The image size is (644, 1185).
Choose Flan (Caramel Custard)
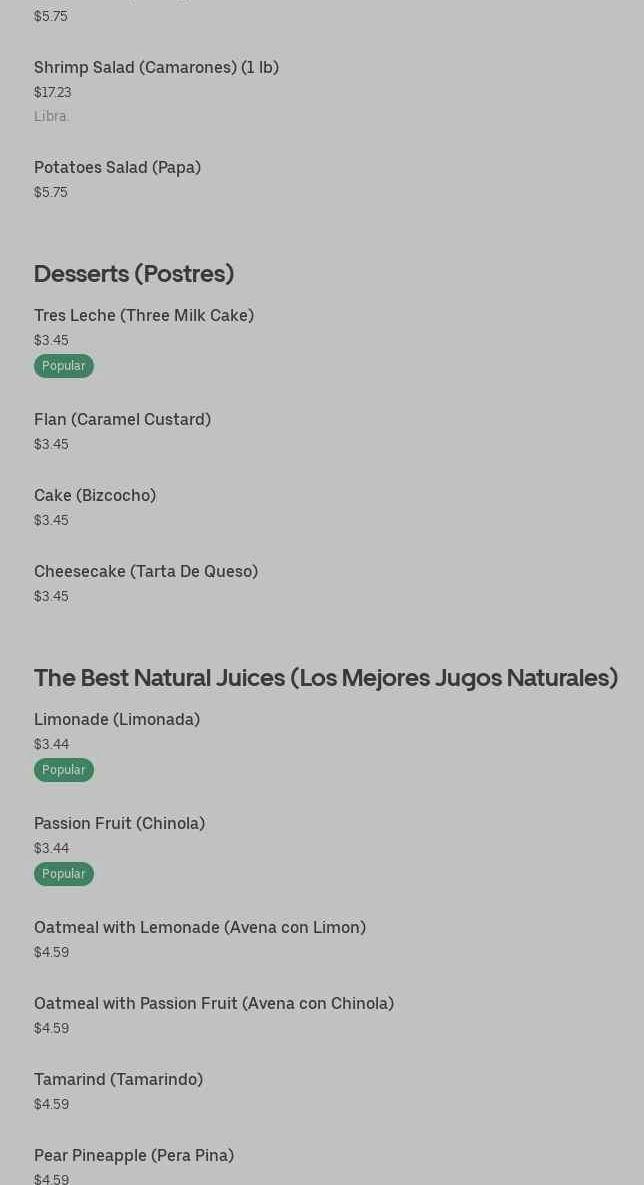(x=122, y=420)
